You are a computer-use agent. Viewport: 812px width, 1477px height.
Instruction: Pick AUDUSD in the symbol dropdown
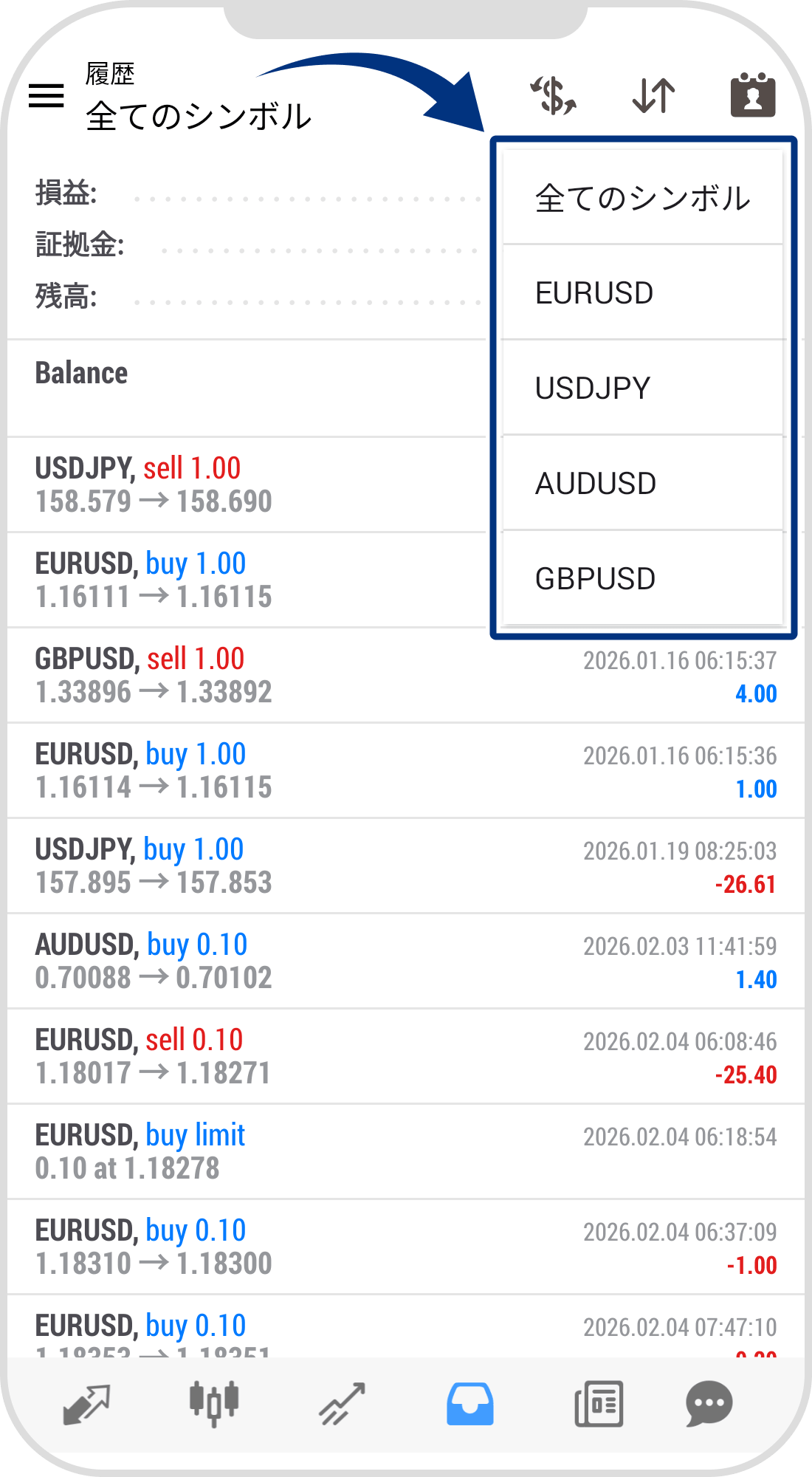click(642, 484)
